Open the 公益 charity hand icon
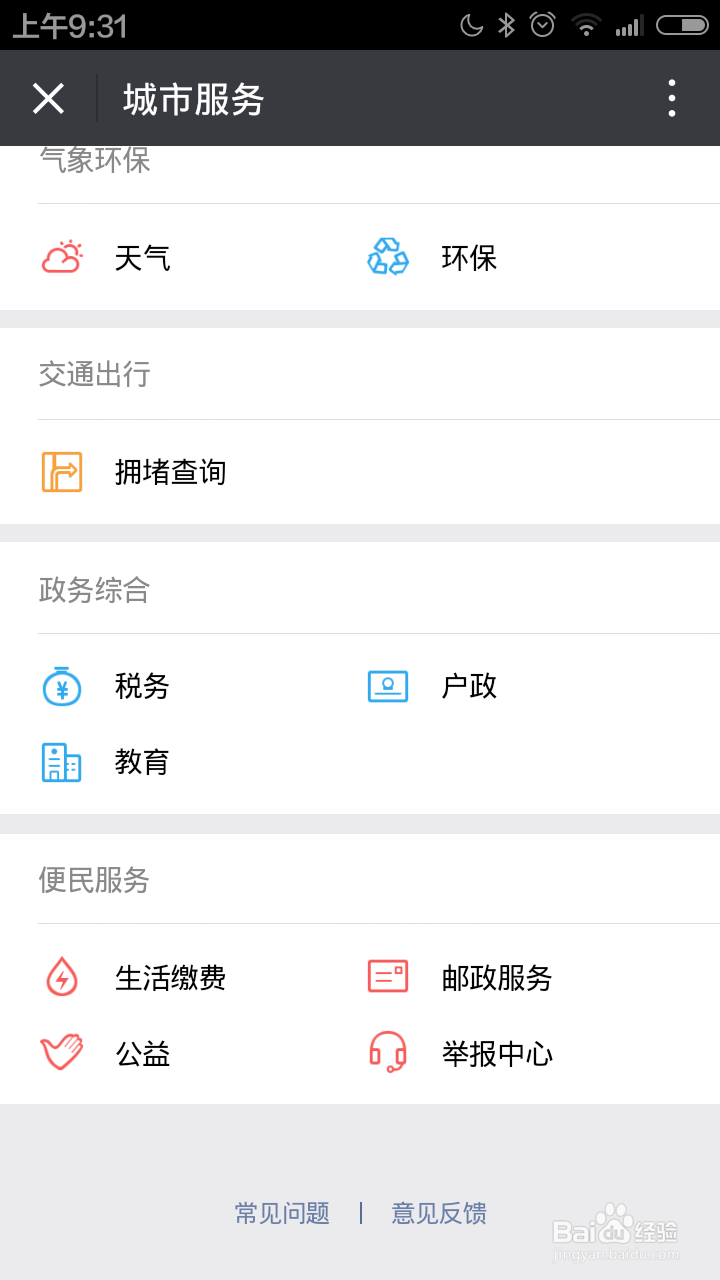 tap(62, 1053)
